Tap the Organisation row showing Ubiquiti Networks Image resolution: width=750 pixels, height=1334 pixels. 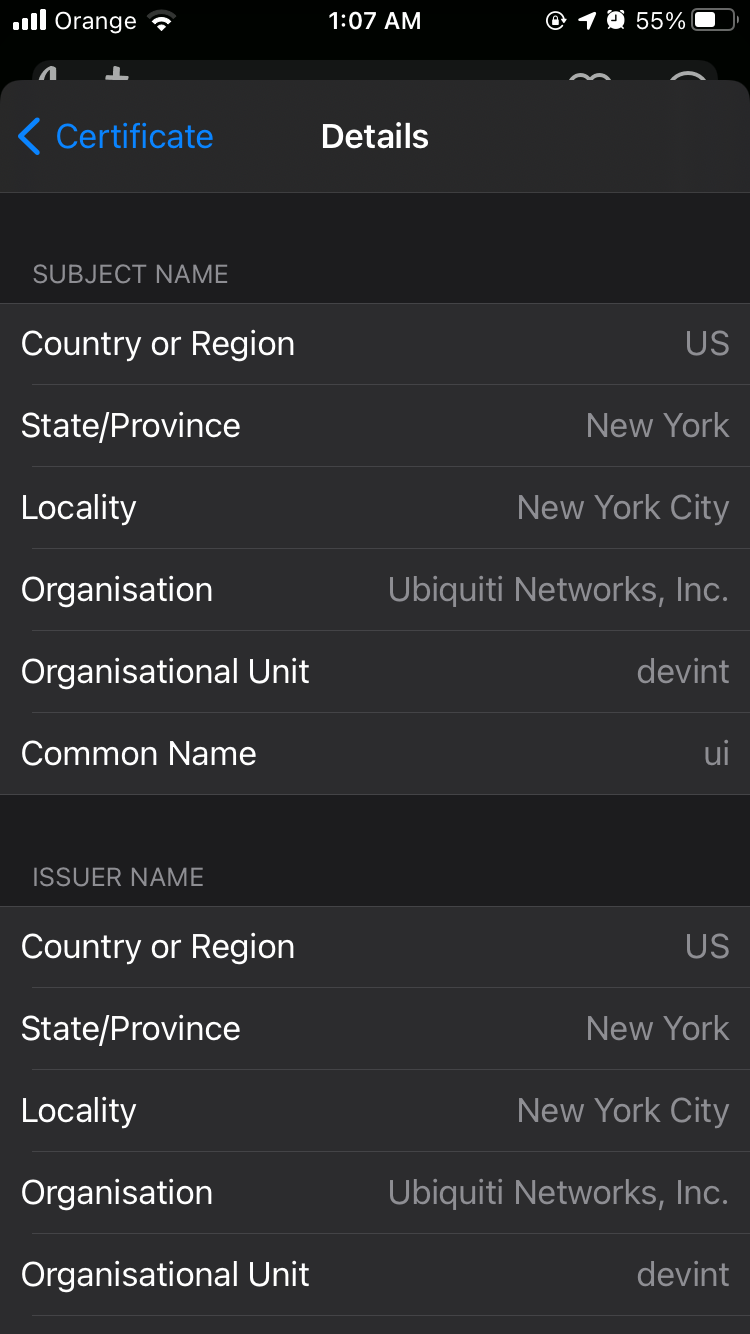point(375,589)
